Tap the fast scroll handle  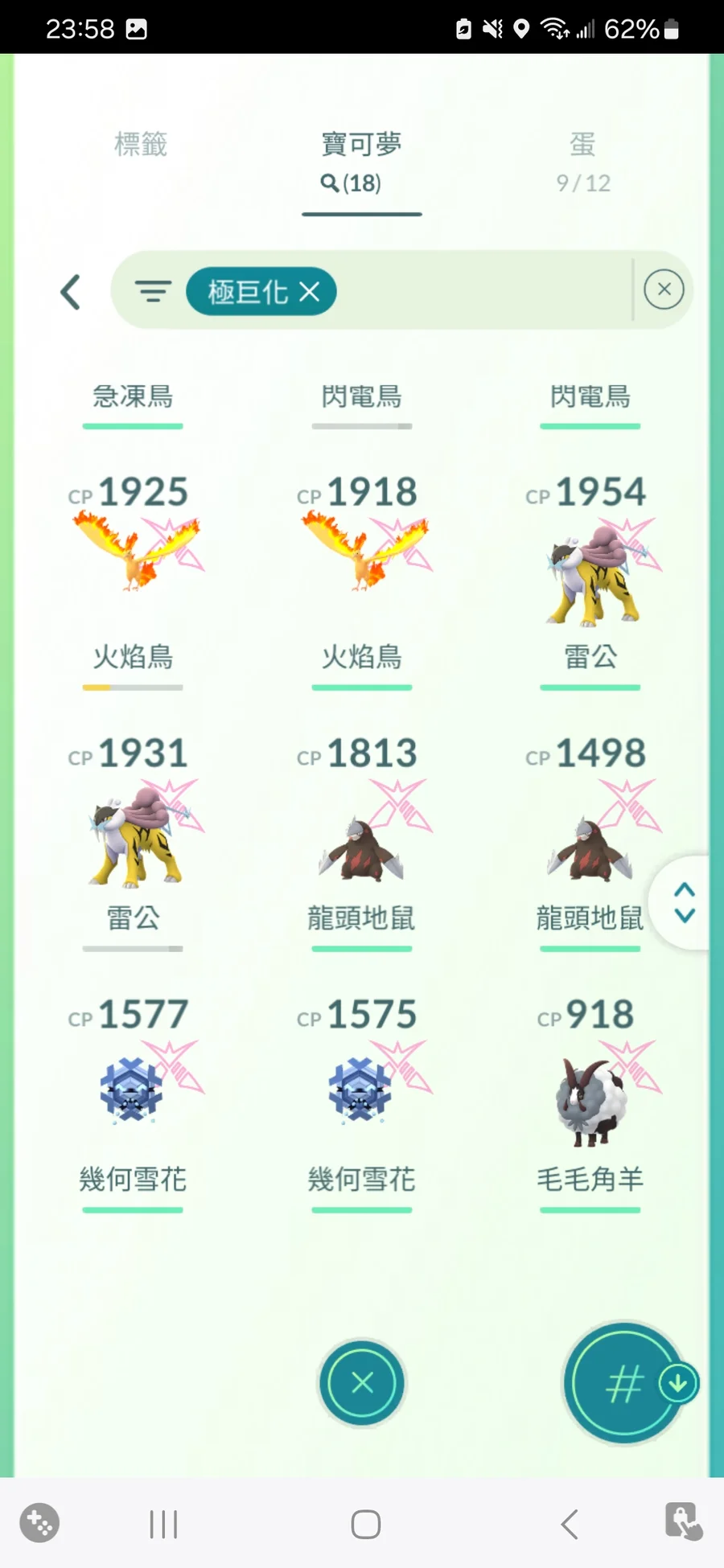pos(683,902)
